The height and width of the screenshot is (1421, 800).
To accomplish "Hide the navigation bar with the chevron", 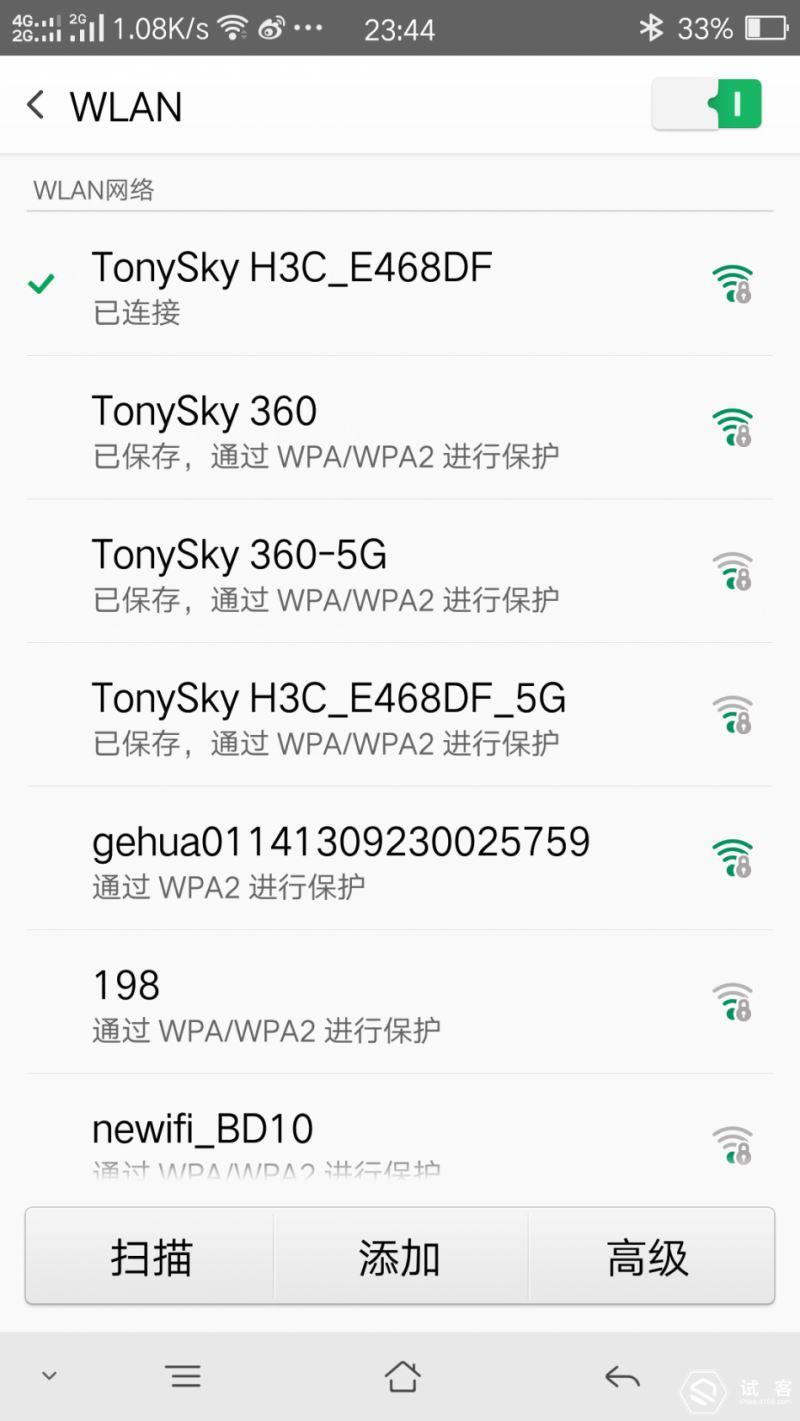I will [49, 1377].
